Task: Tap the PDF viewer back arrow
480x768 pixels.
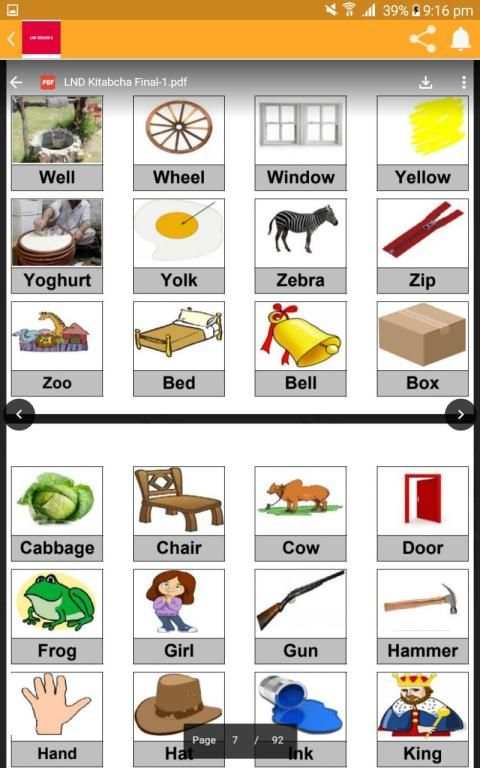Action: [16, 82]
